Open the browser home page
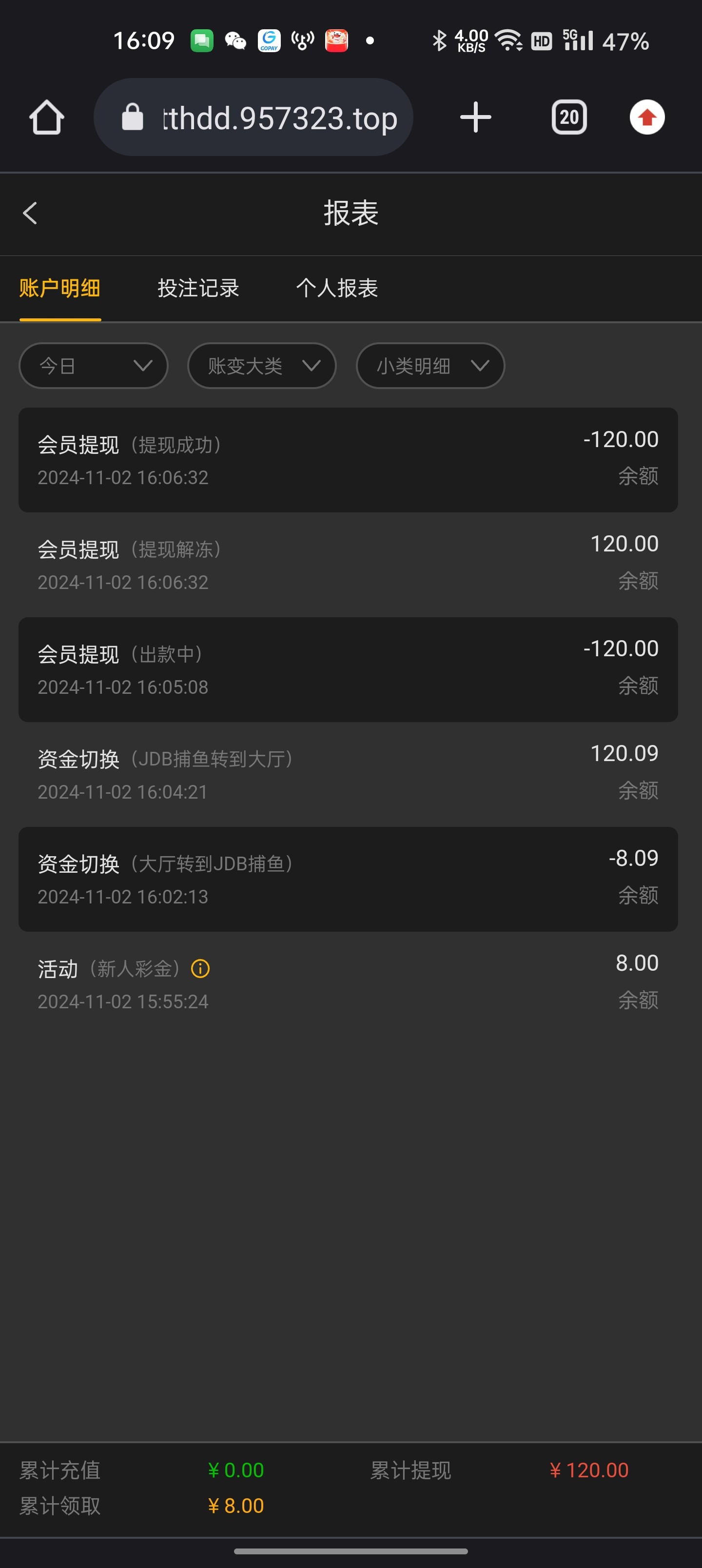702x1568 pixels. coord(46,117)
